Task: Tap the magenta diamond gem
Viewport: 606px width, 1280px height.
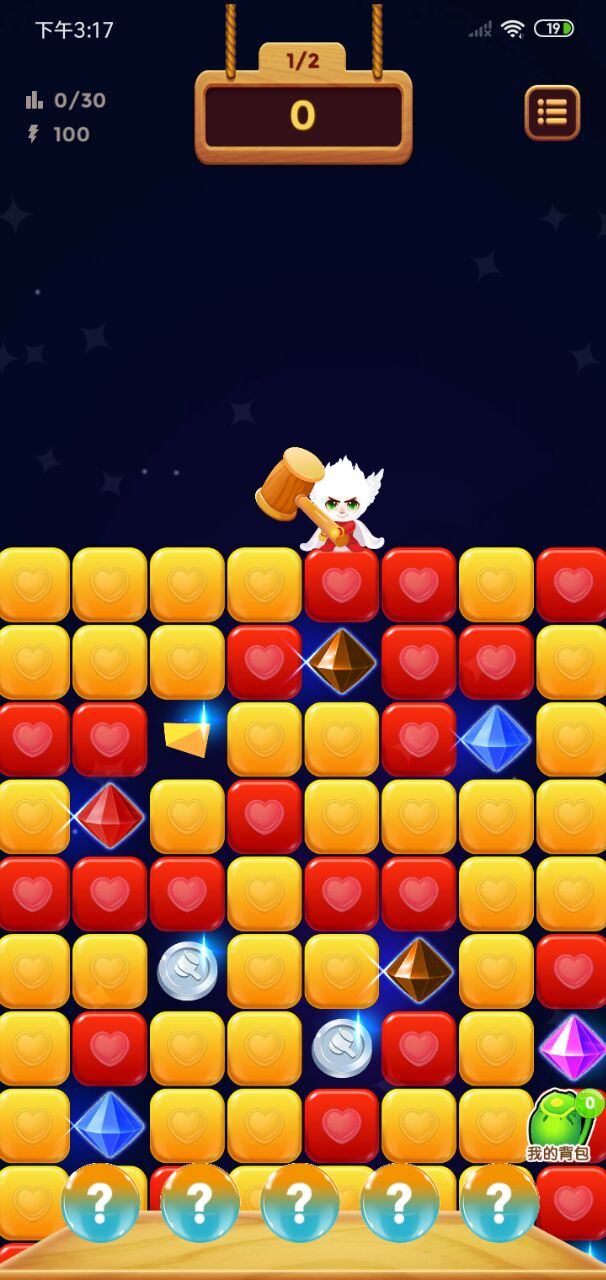Action: (573, 1047)
